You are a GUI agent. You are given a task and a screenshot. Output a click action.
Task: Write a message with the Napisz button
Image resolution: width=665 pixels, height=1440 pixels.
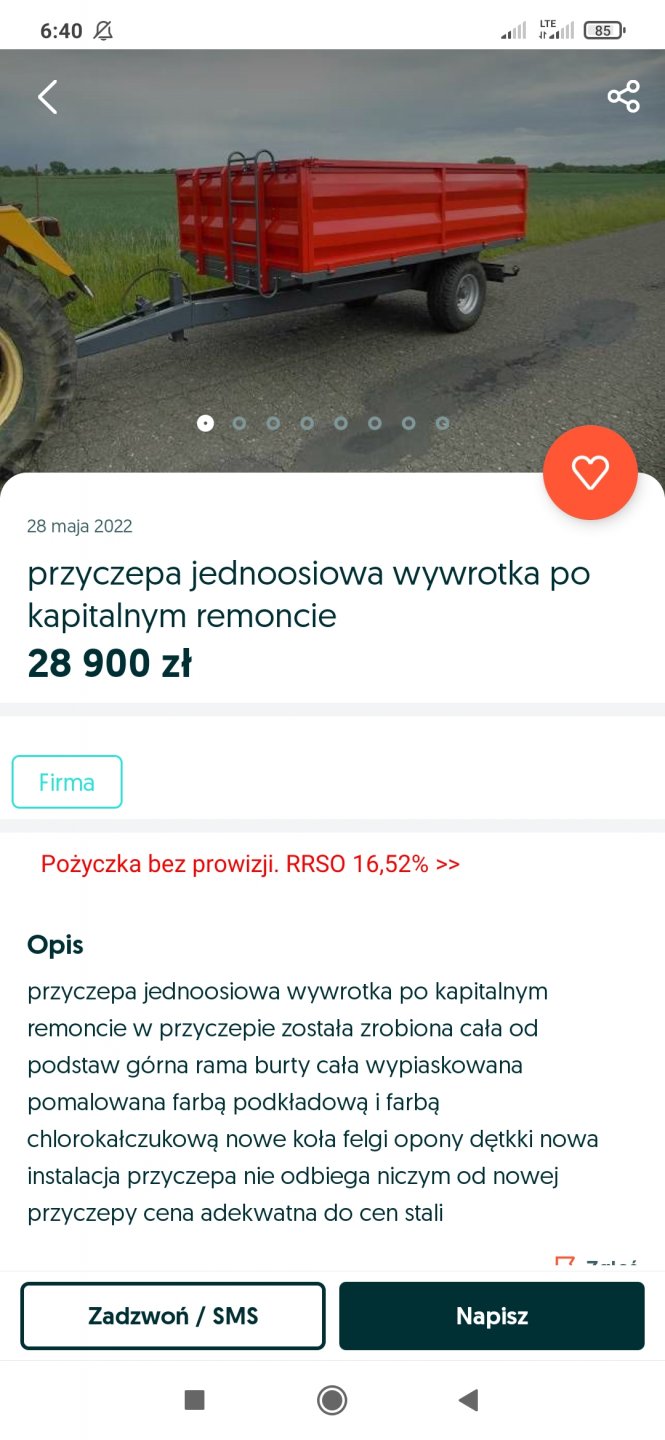(491, 1316)
